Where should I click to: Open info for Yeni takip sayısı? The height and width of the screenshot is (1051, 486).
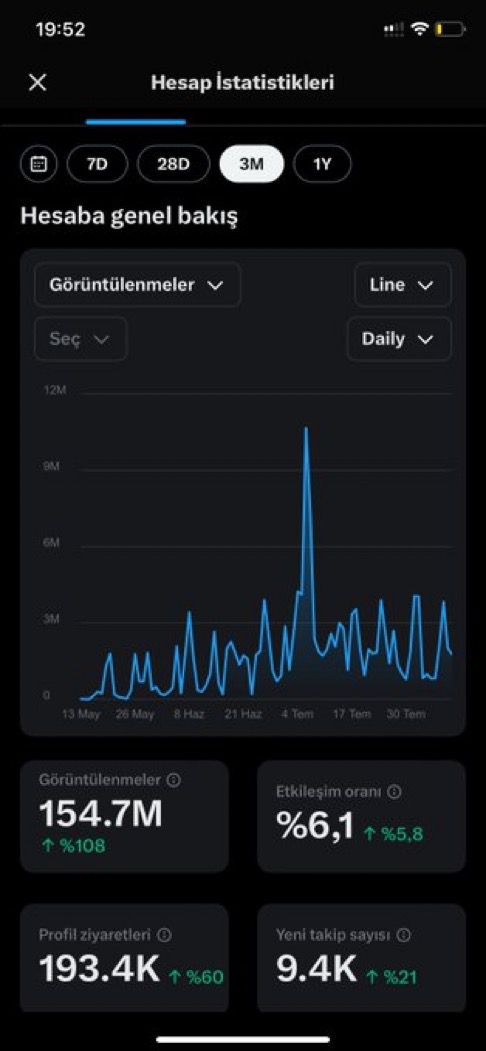coord(404,934)
